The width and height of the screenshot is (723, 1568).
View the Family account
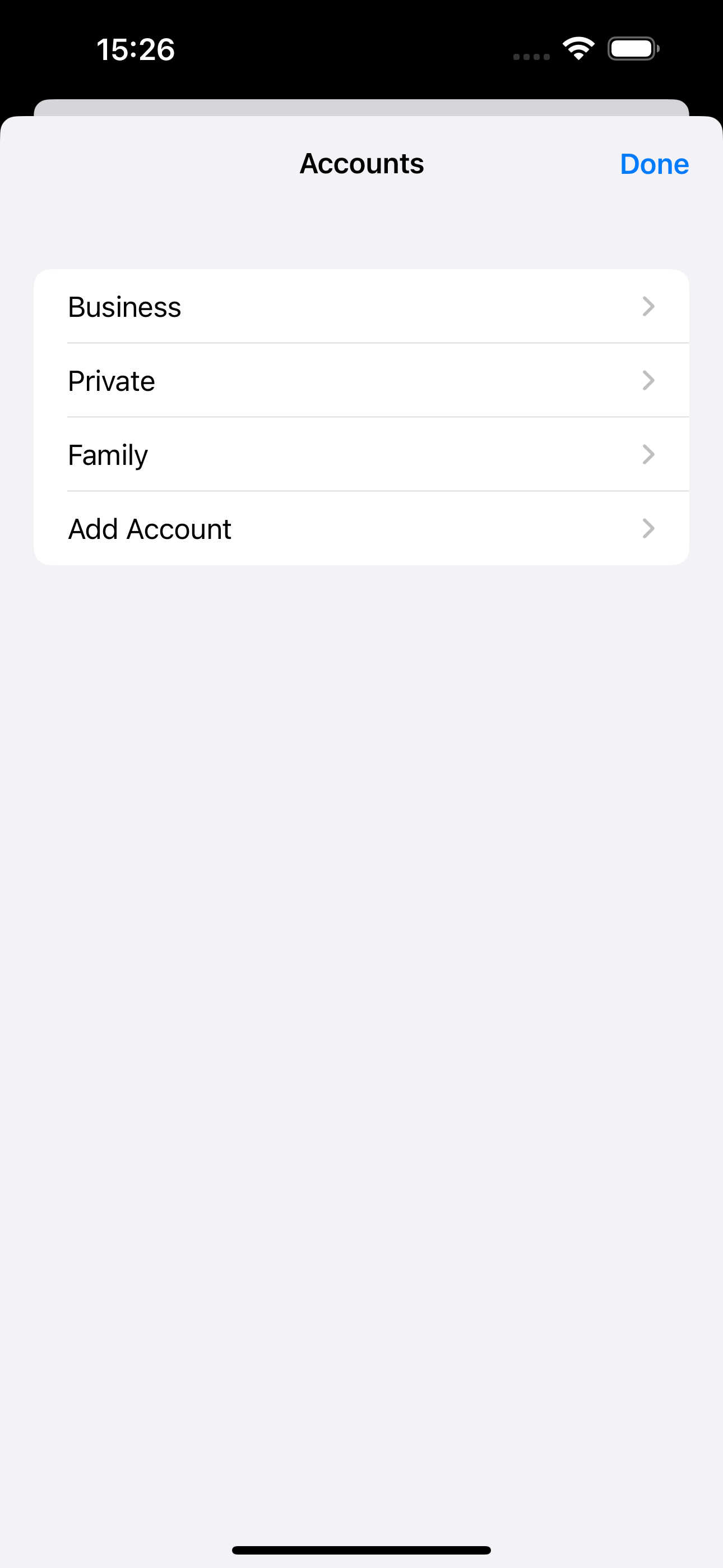[361, 455]
